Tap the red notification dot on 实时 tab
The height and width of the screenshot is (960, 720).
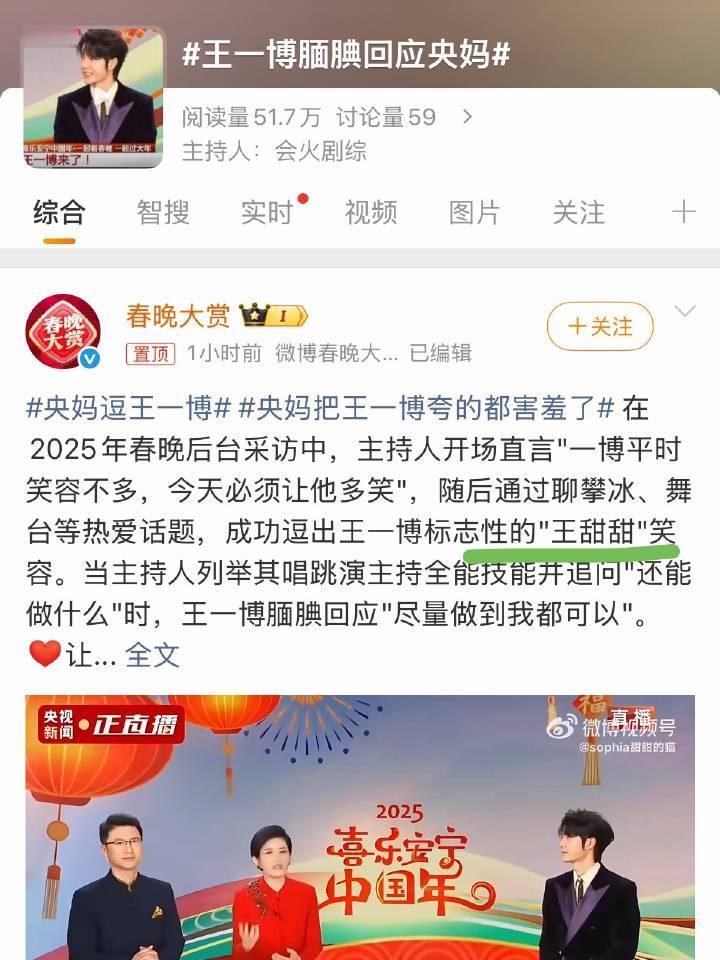click(x=300, y=201)
